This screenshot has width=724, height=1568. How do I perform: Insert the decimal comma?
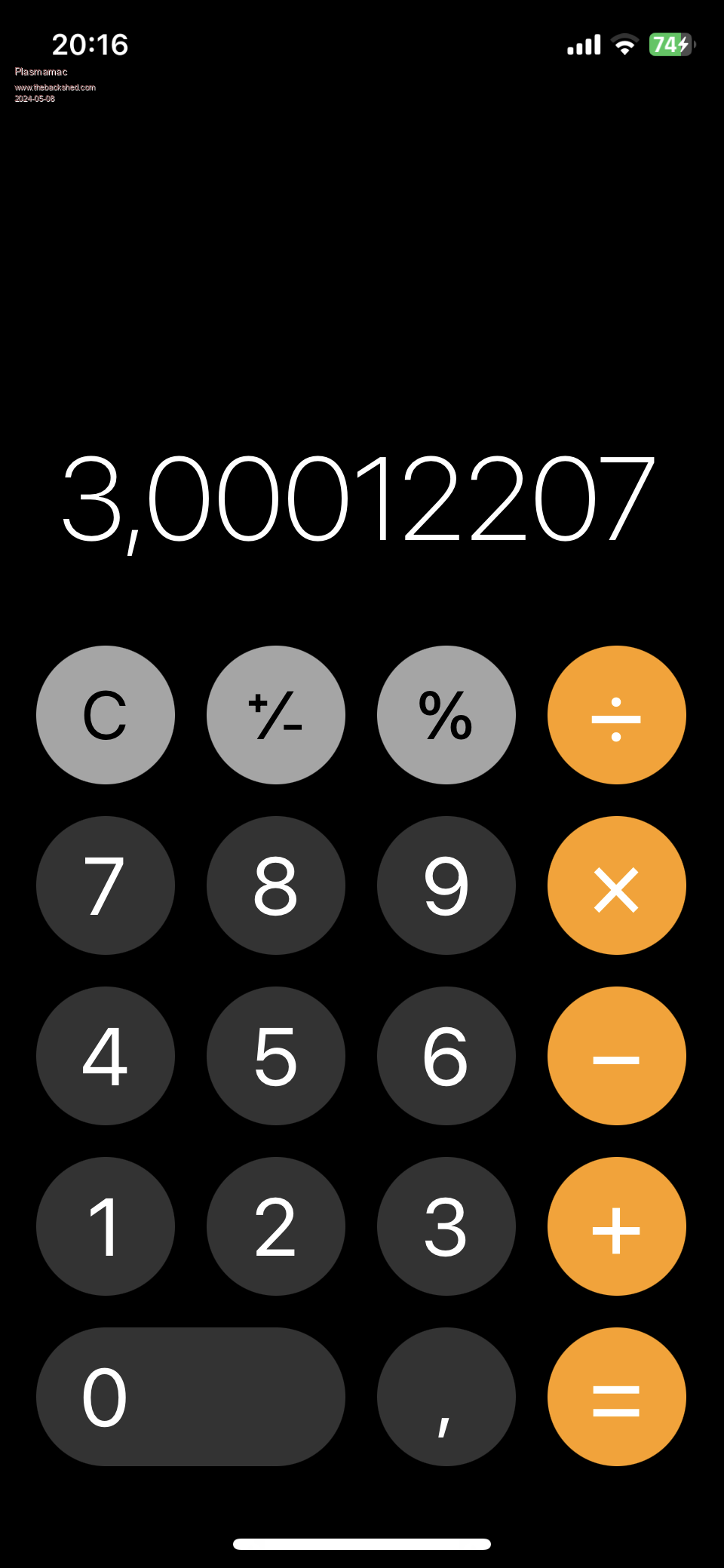[x=446, y=1397]
